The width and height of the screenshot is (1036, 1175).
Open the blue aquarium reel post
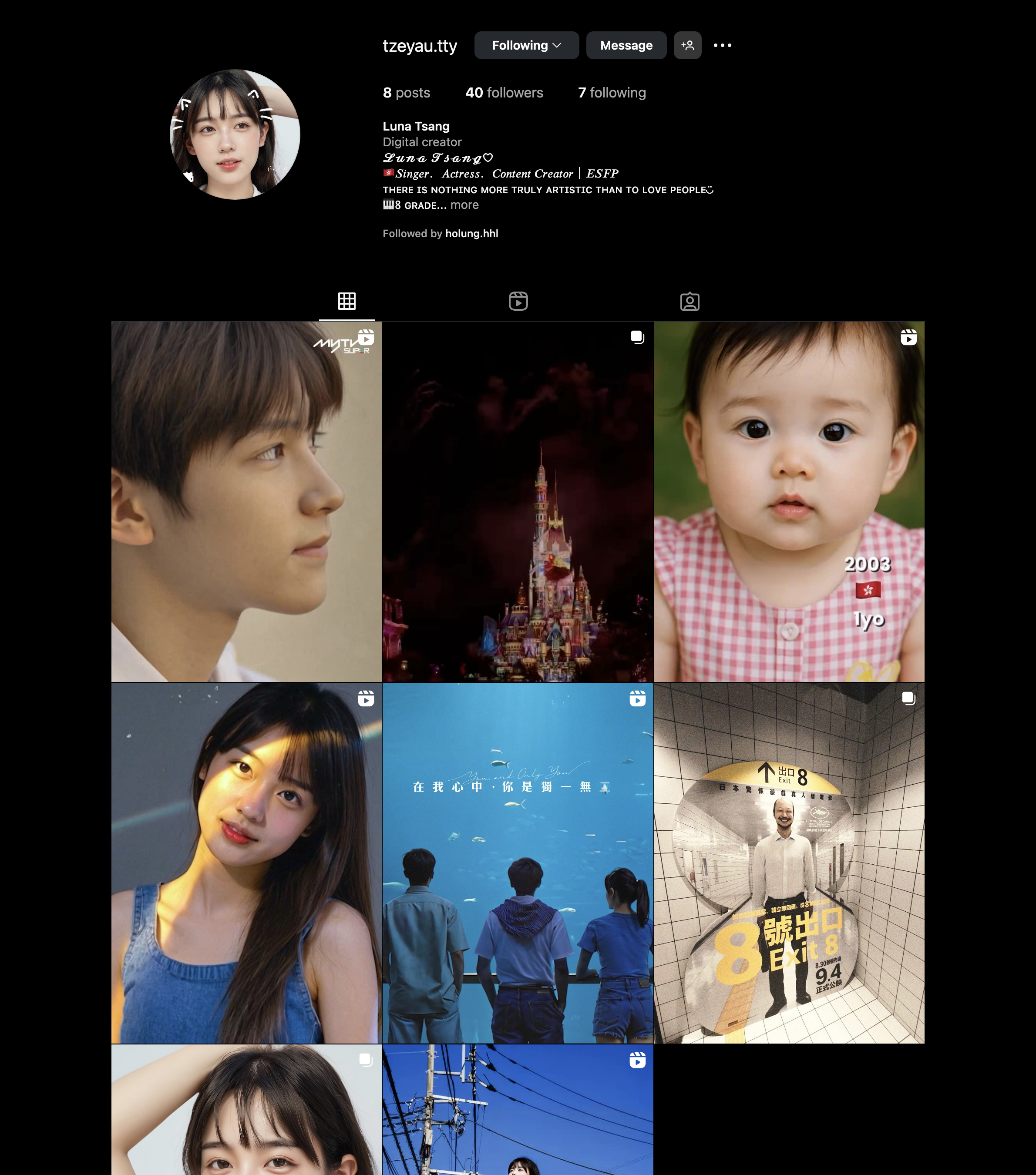(518, 862)
